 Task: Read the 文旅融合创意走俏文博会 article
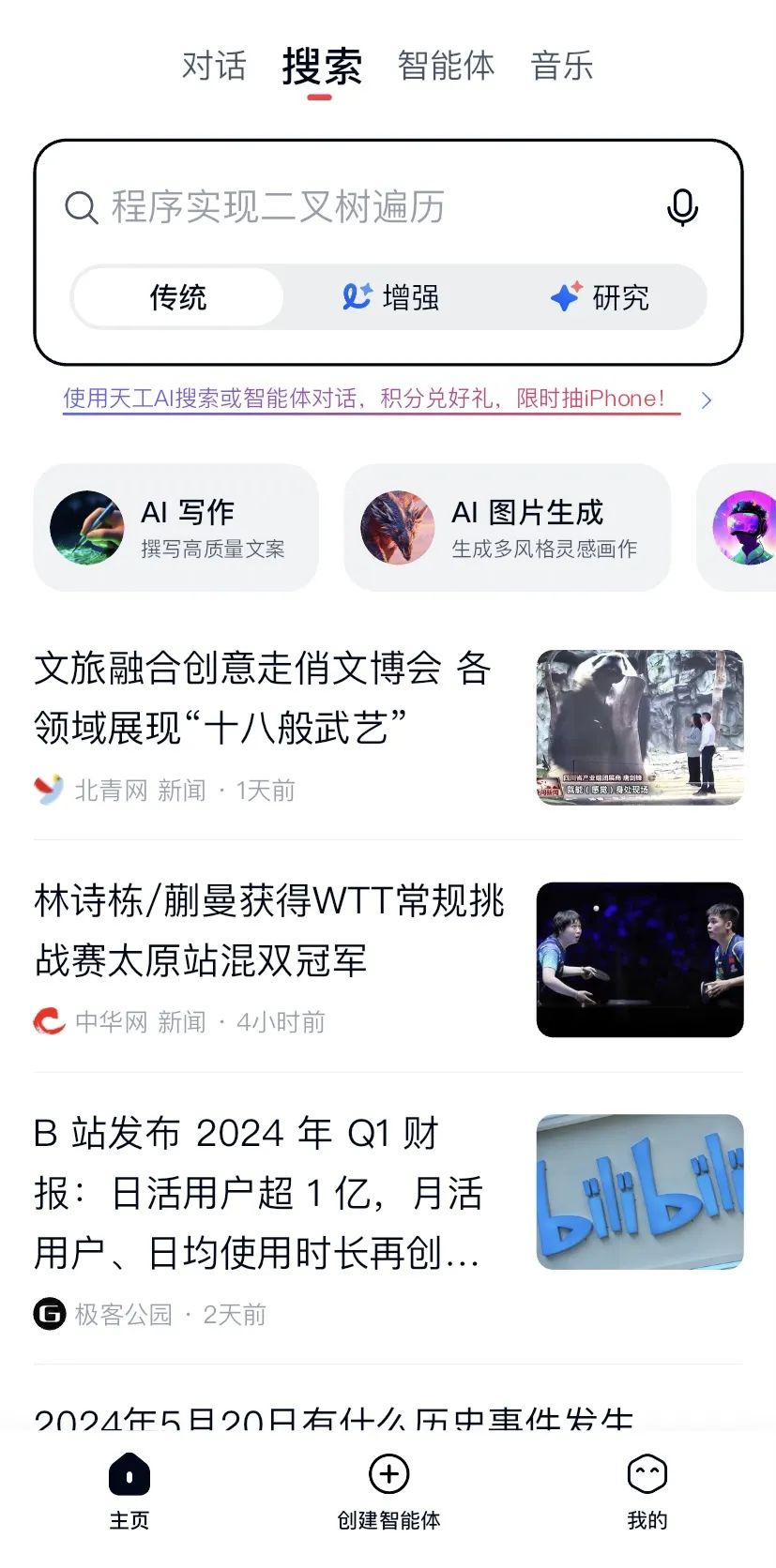(263, 698)
